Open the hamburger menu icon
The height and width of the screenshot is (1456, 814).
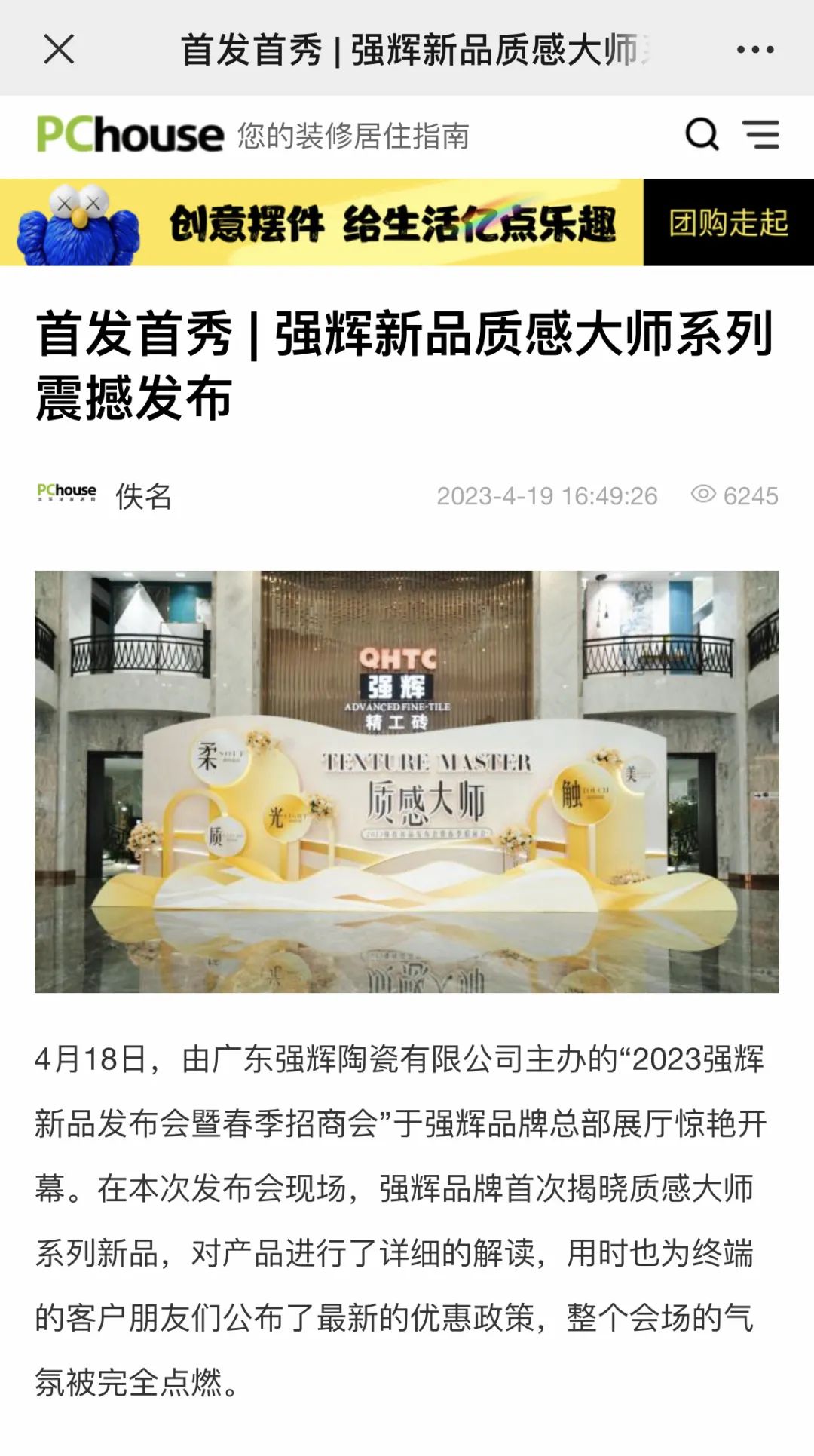click(761, 134)
